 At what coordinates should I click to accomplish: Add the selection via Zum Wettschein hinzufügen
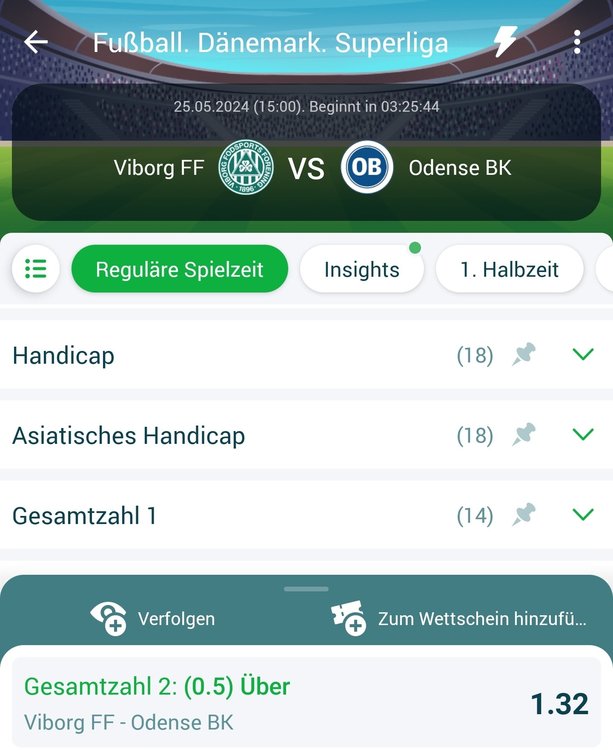459,618
